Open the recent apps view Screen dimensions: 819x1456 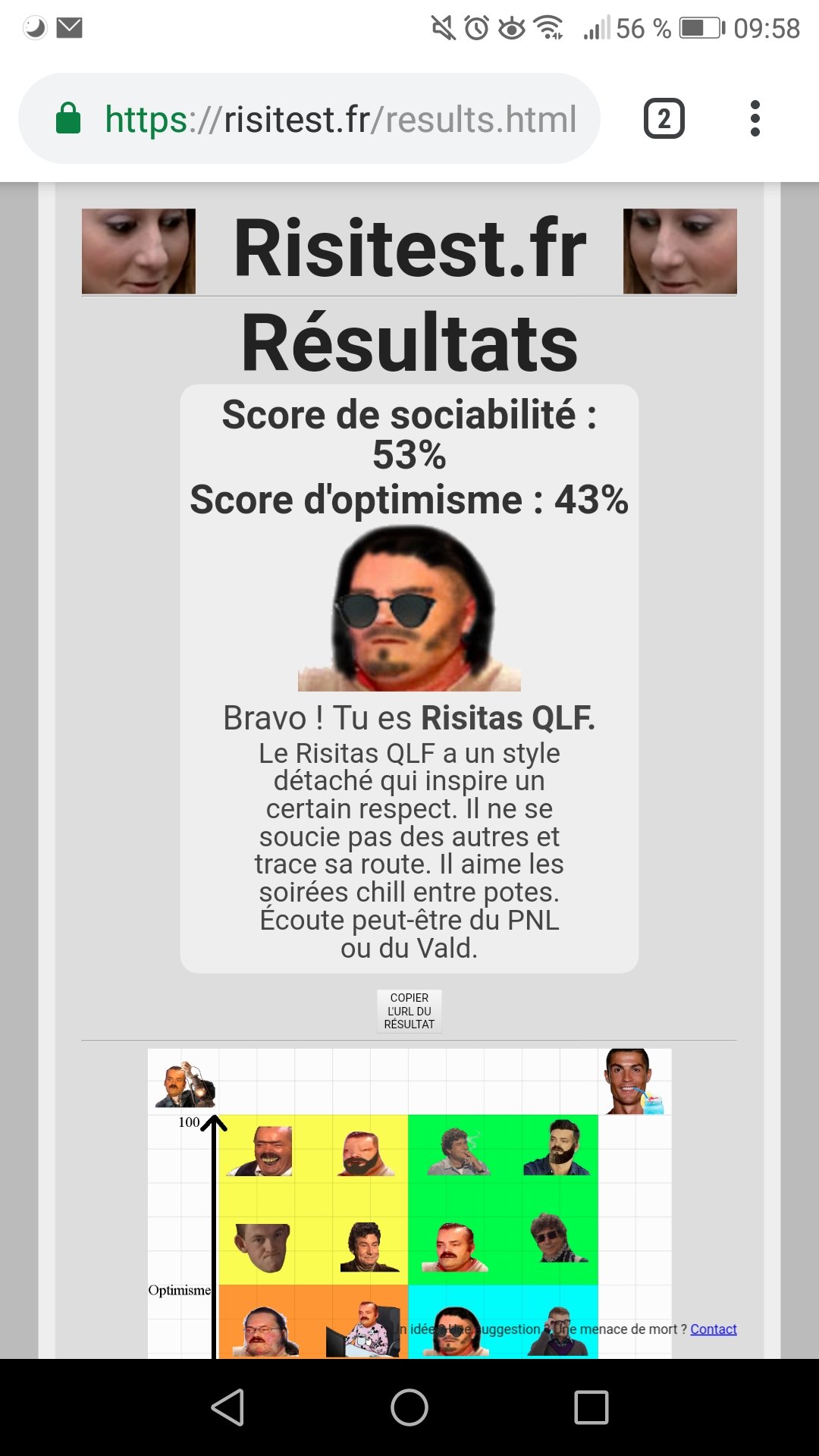point(591,1407)
